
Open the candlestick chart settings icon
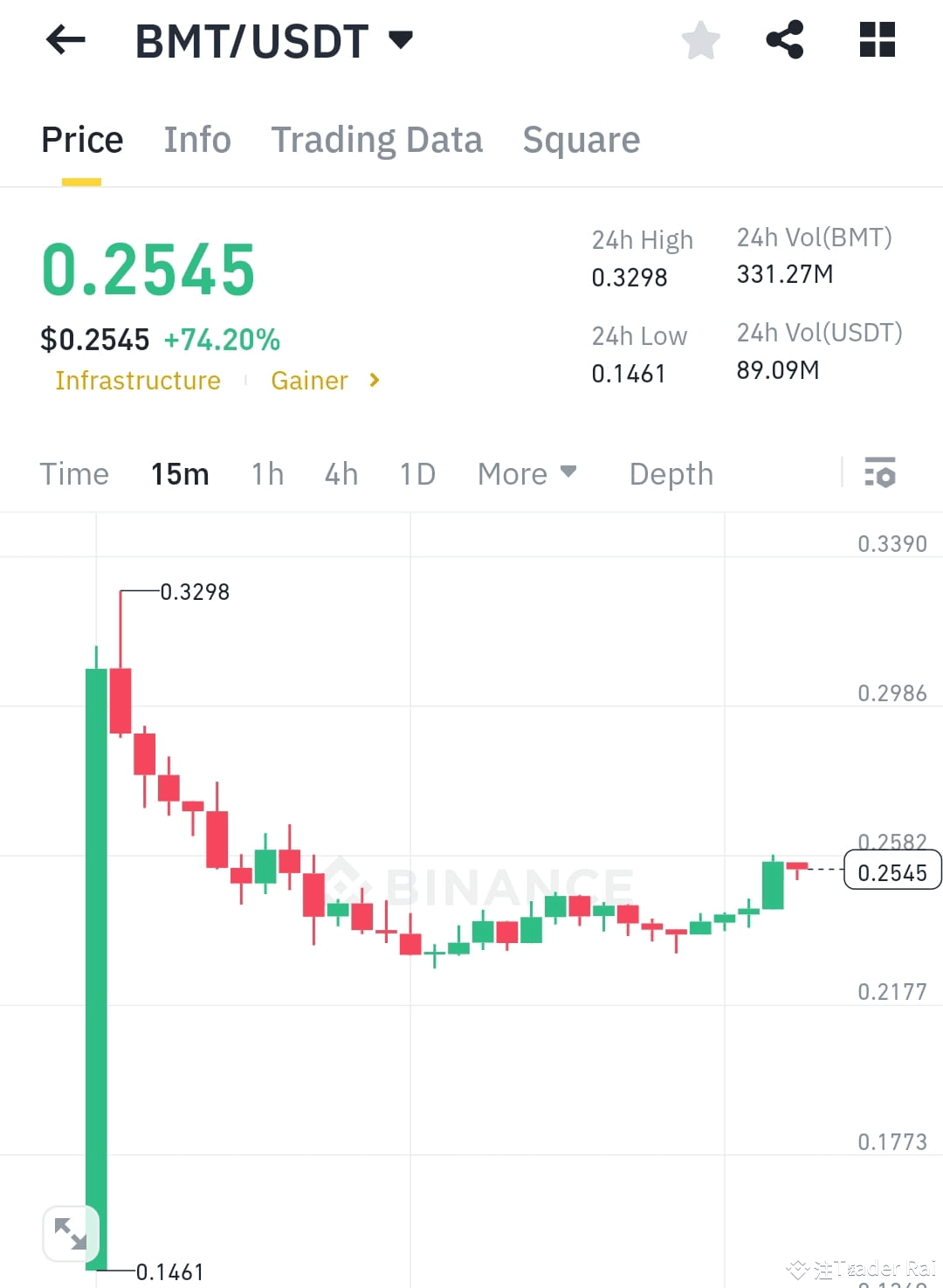(x=881, y=473)
